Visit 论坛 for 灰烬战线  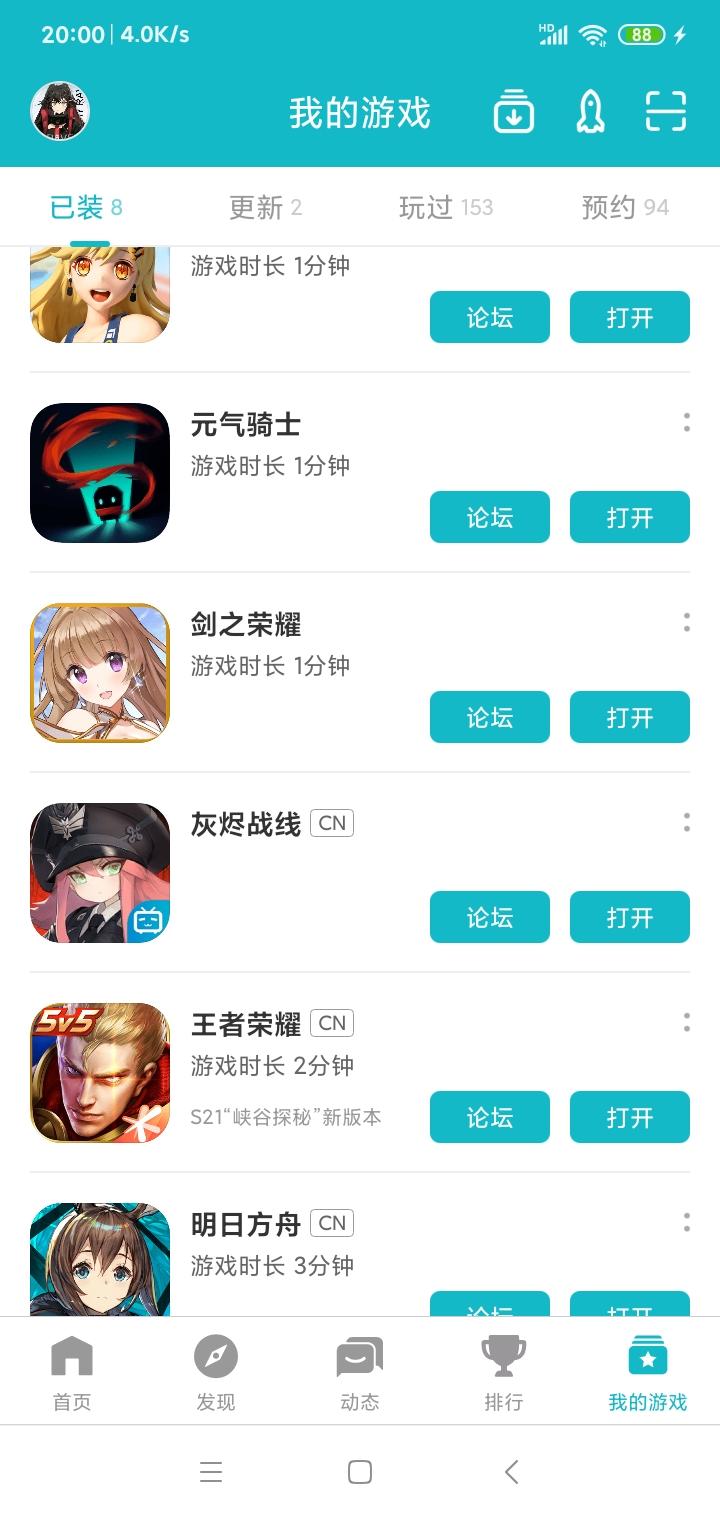[x=490, y=917]
